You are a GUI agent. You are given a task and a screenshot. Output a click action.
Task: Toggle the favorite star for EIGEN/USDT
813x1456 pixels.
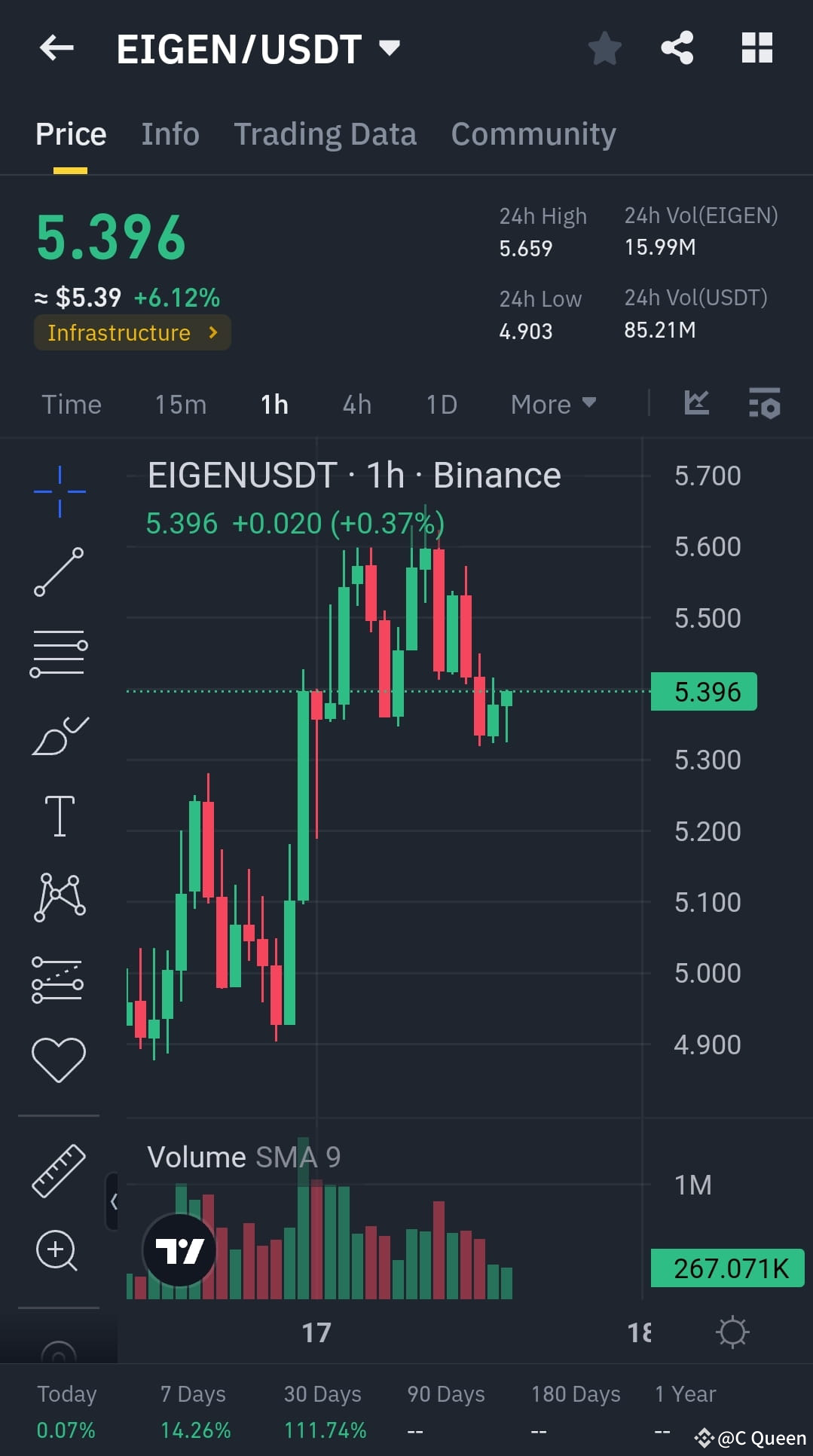605,47
